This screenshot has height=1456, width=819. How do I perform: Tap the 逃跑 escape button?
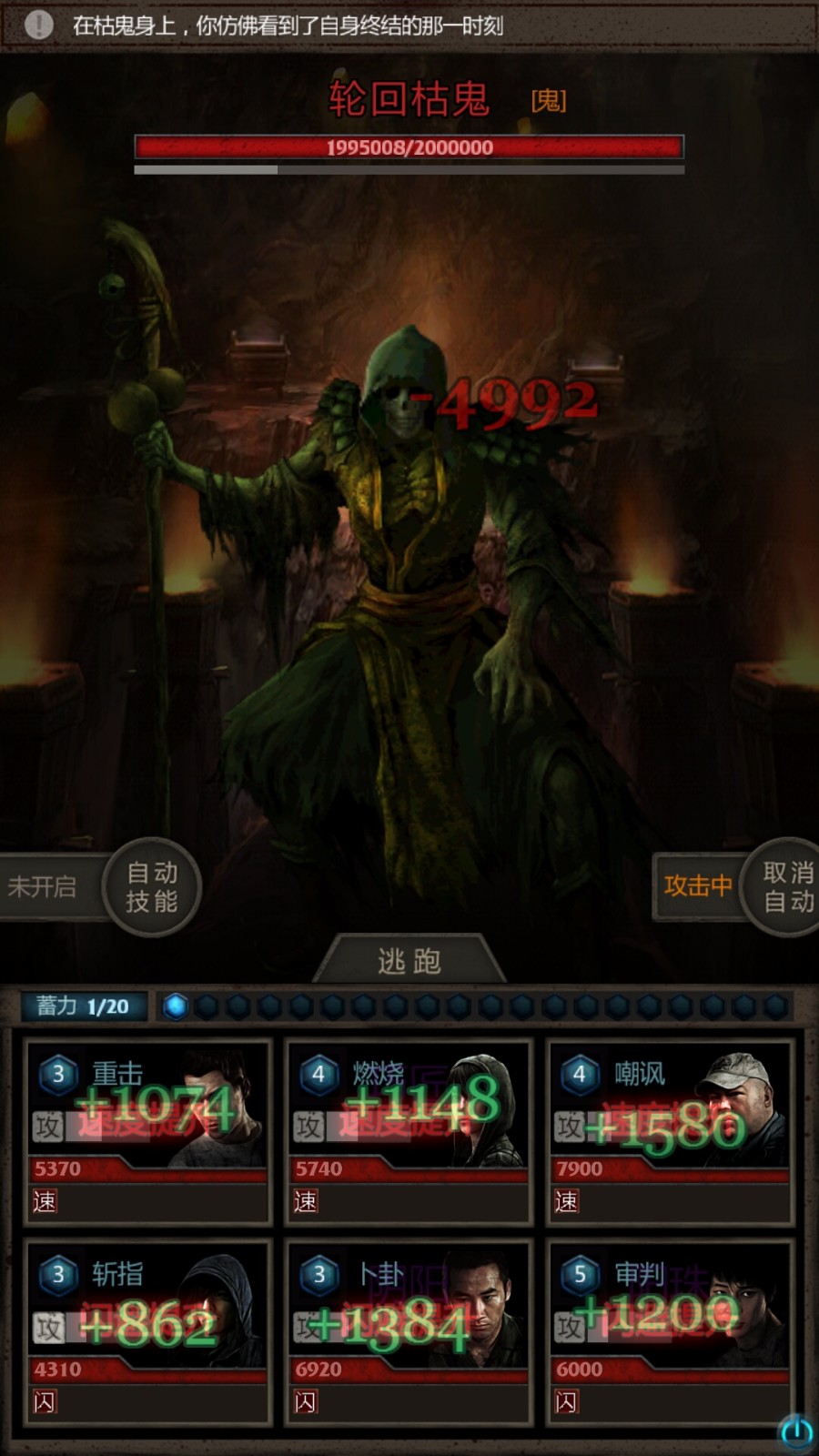pyautogui.click(x=409, y=961)
